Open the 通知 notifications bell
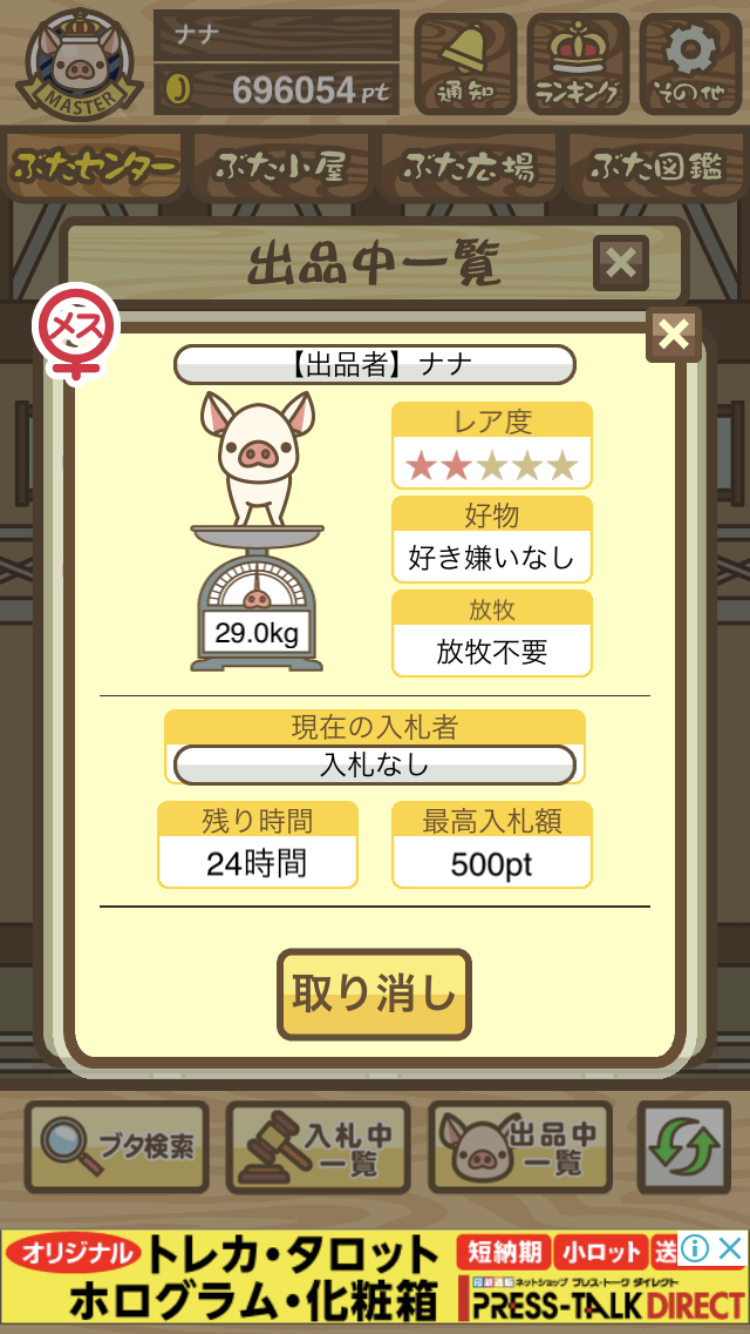 465,63
